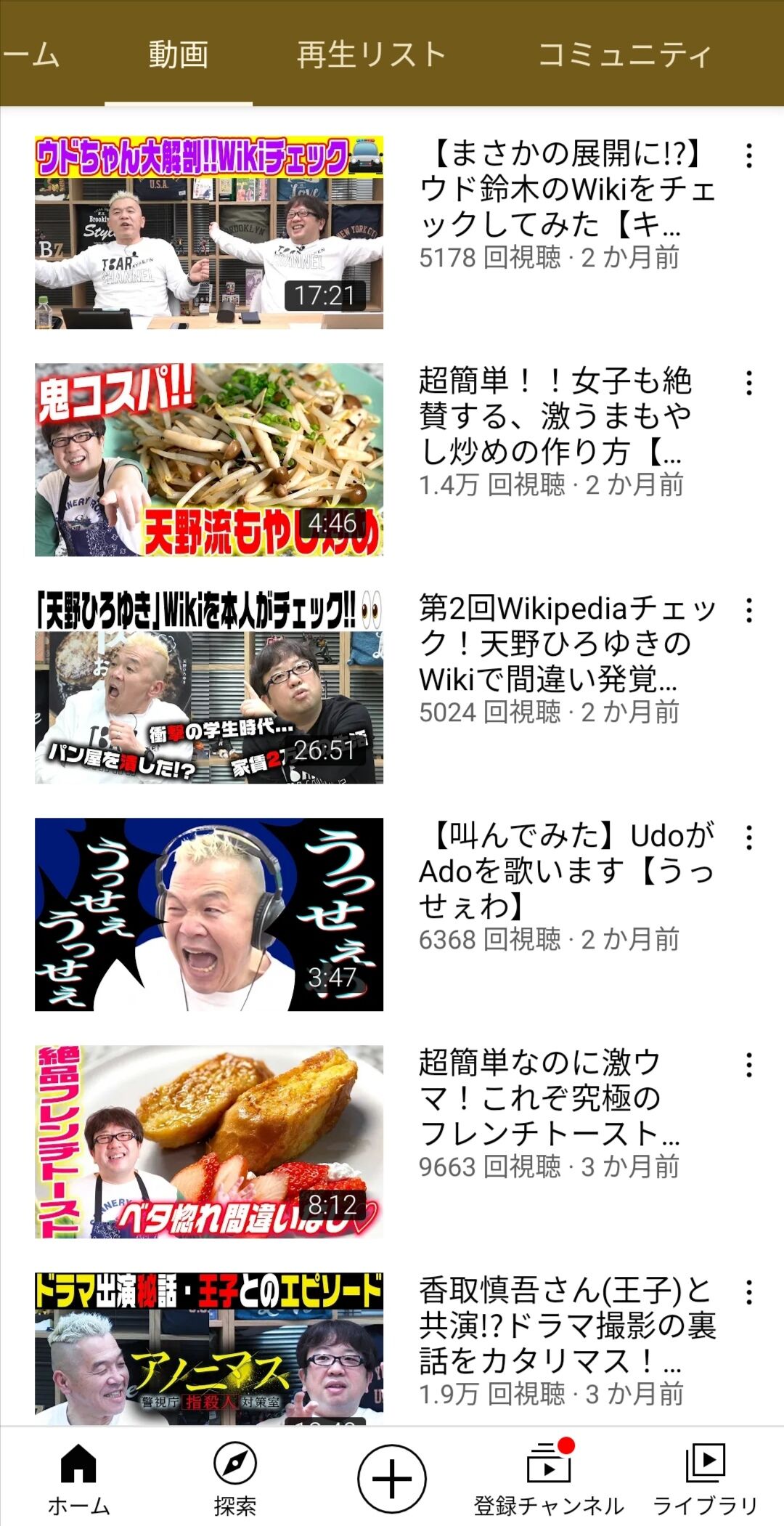Viewport: 784px width, 1526px height.
Task: Open options for 第2回Wikipediaチェック video
Action: 749,610
